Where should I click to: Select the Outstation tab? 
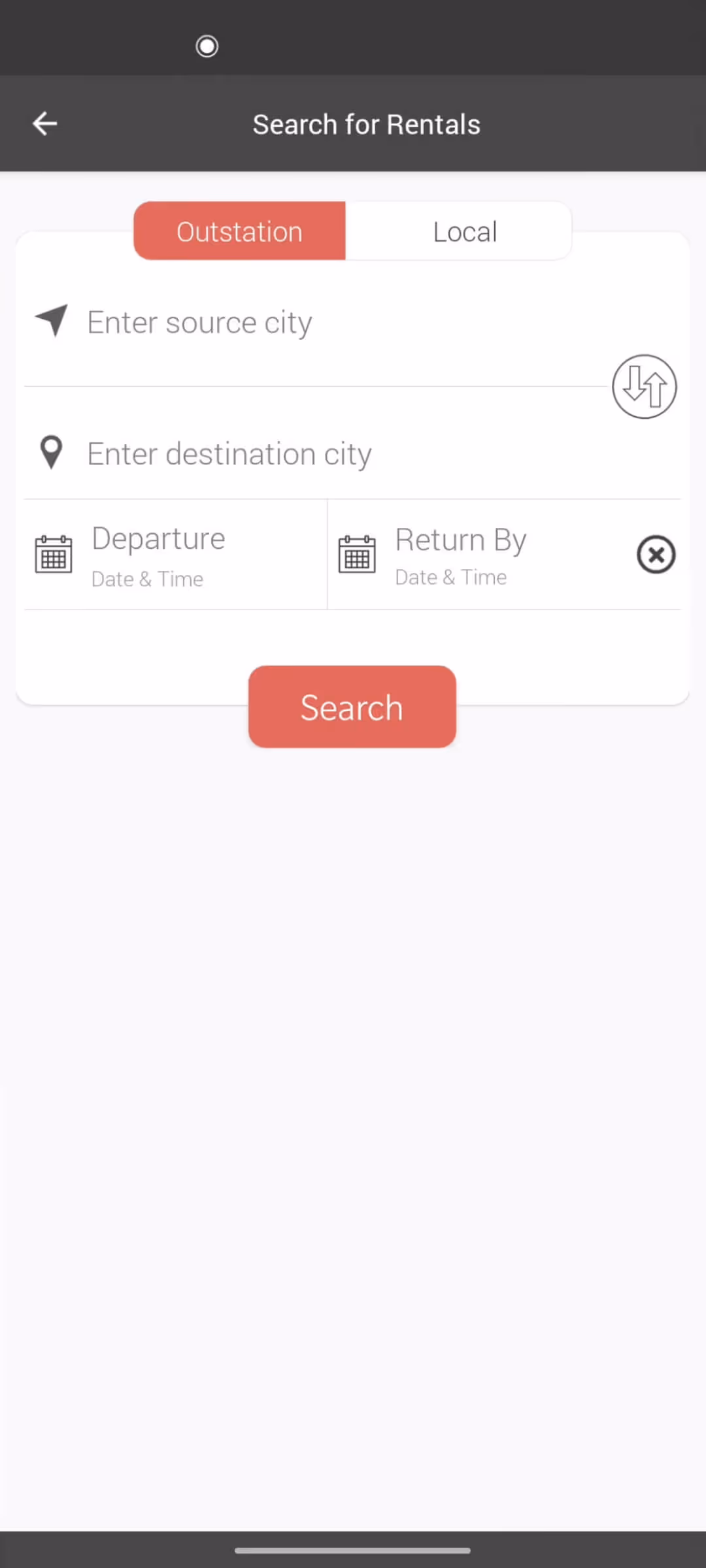click(x=239, y=231)
